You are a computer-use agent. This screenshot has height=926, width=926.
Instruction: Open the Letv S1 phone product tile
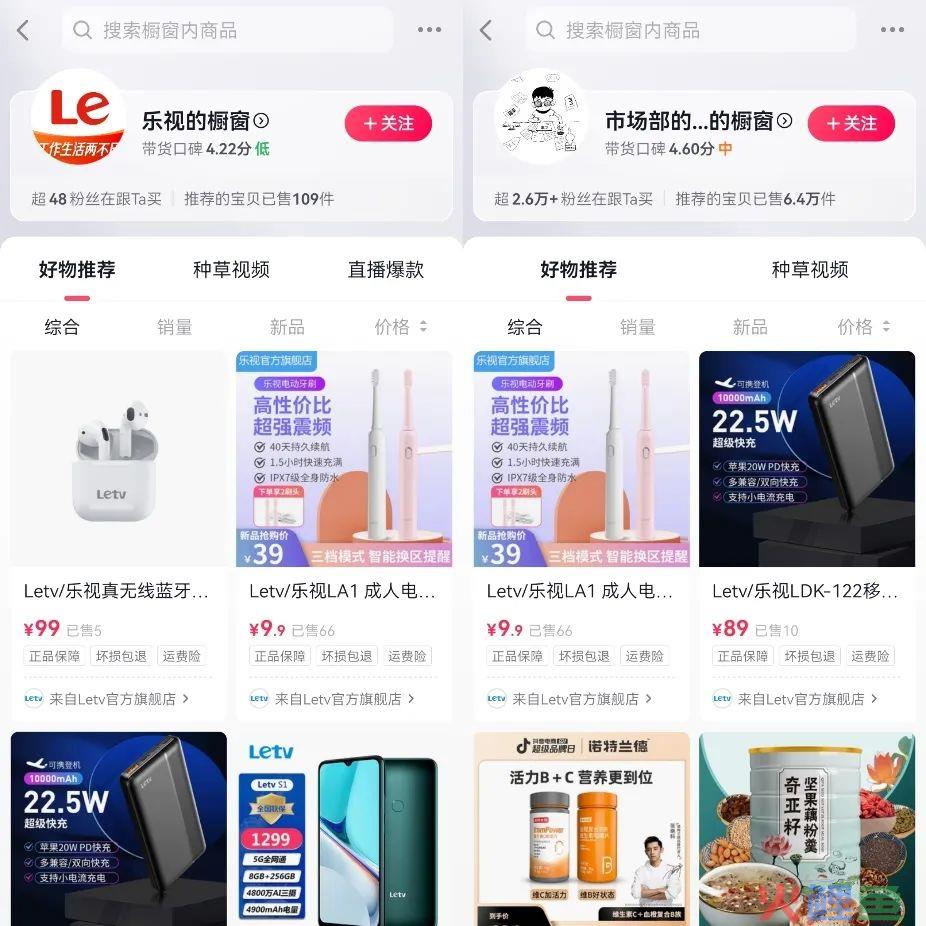tap(343, 828)
